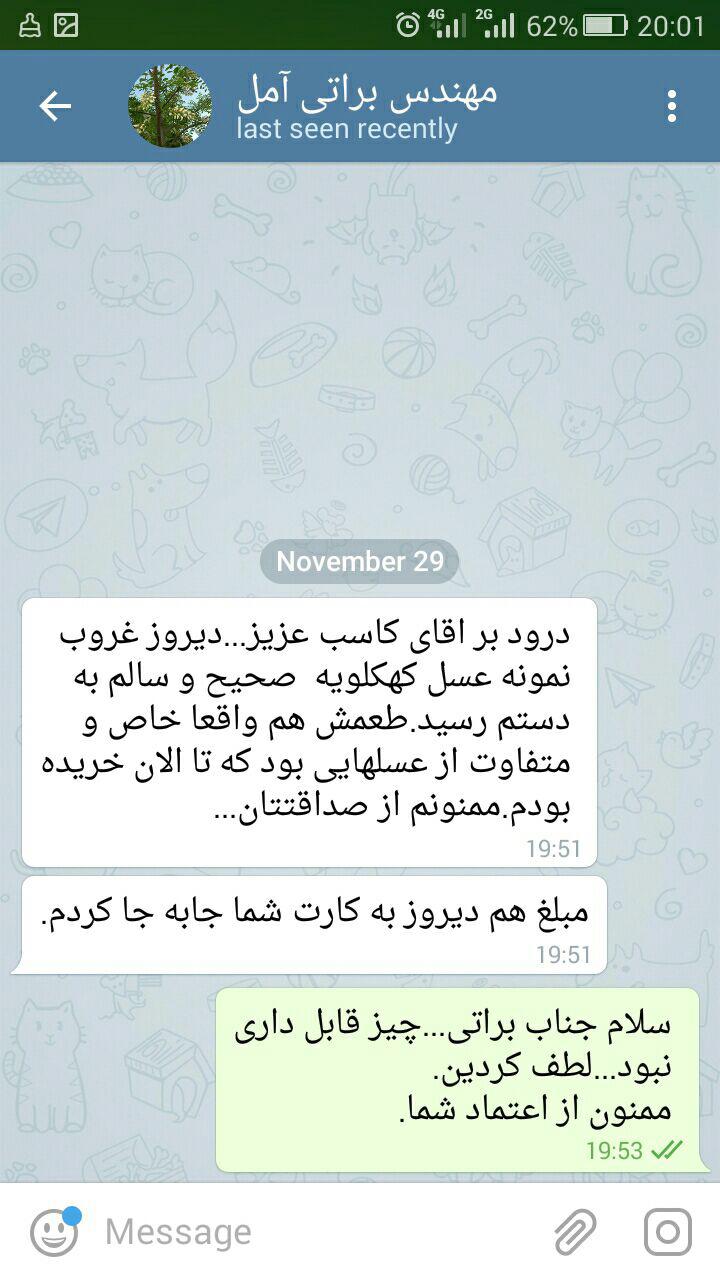Open the camera icon to send media
The height and width of the screenshot is (1280, 720).
point(667,1232)
